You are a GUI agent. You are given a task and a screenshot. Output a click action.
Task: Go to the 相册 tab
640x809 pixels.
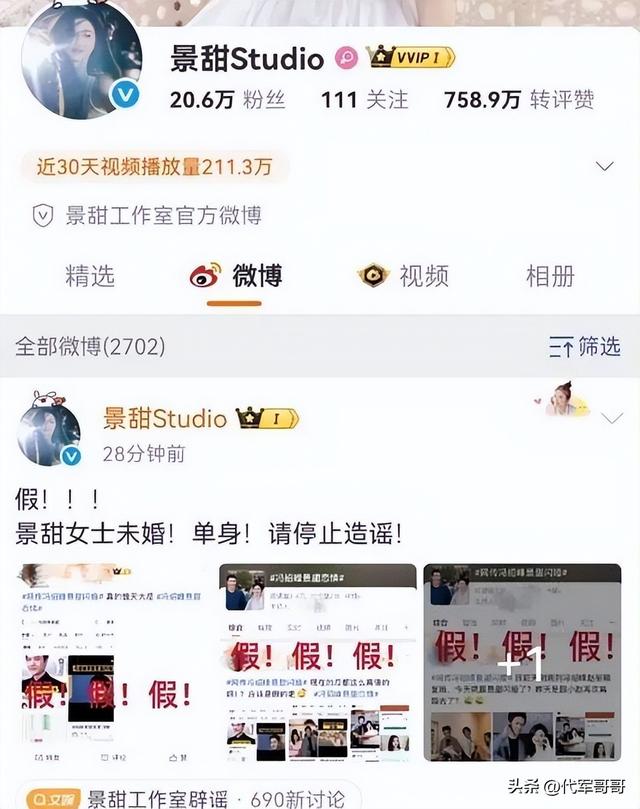tap(550, 276)
